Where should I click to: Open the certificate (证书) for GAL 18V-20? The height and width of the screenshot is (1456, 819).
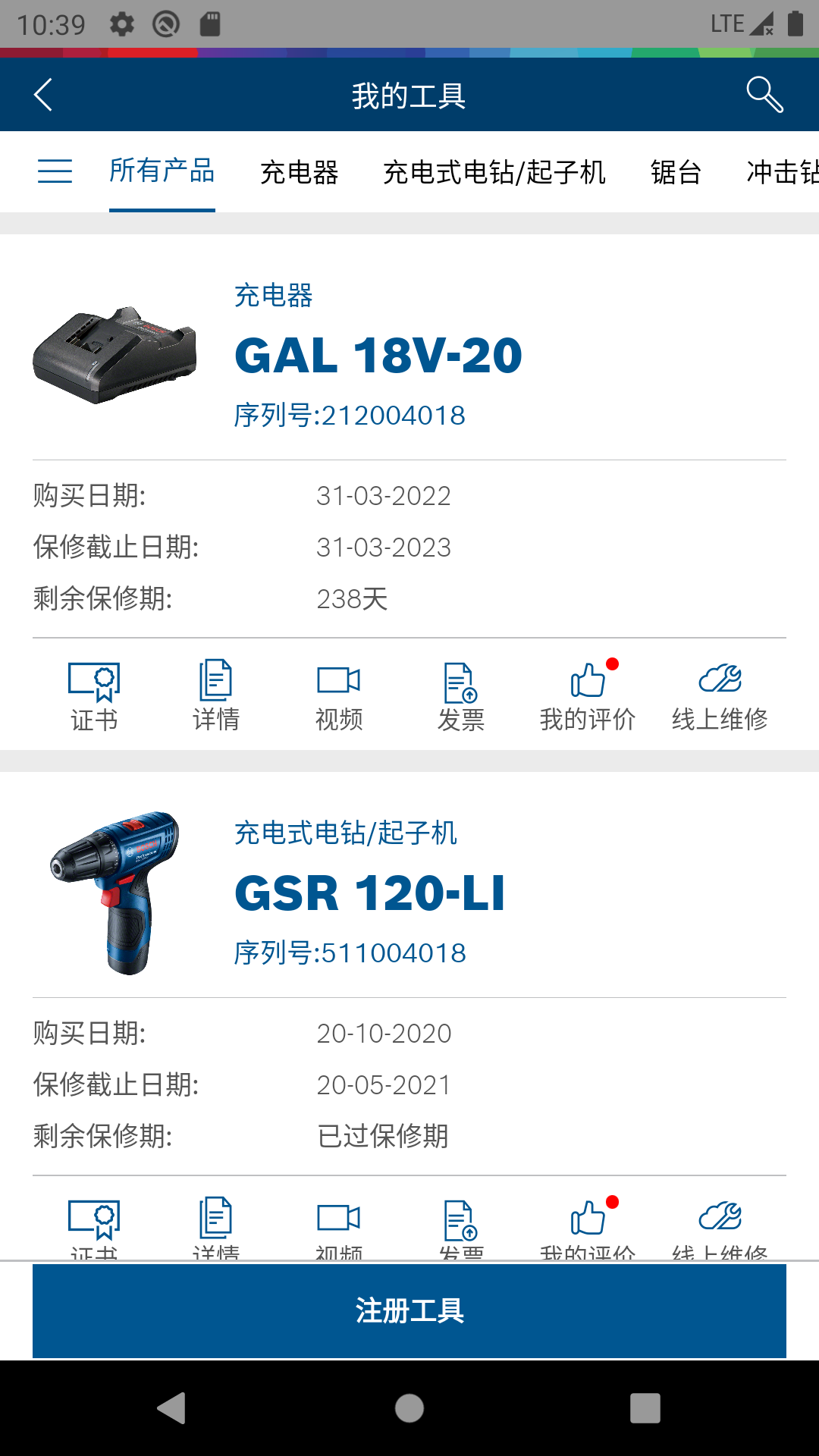(93, 694)
